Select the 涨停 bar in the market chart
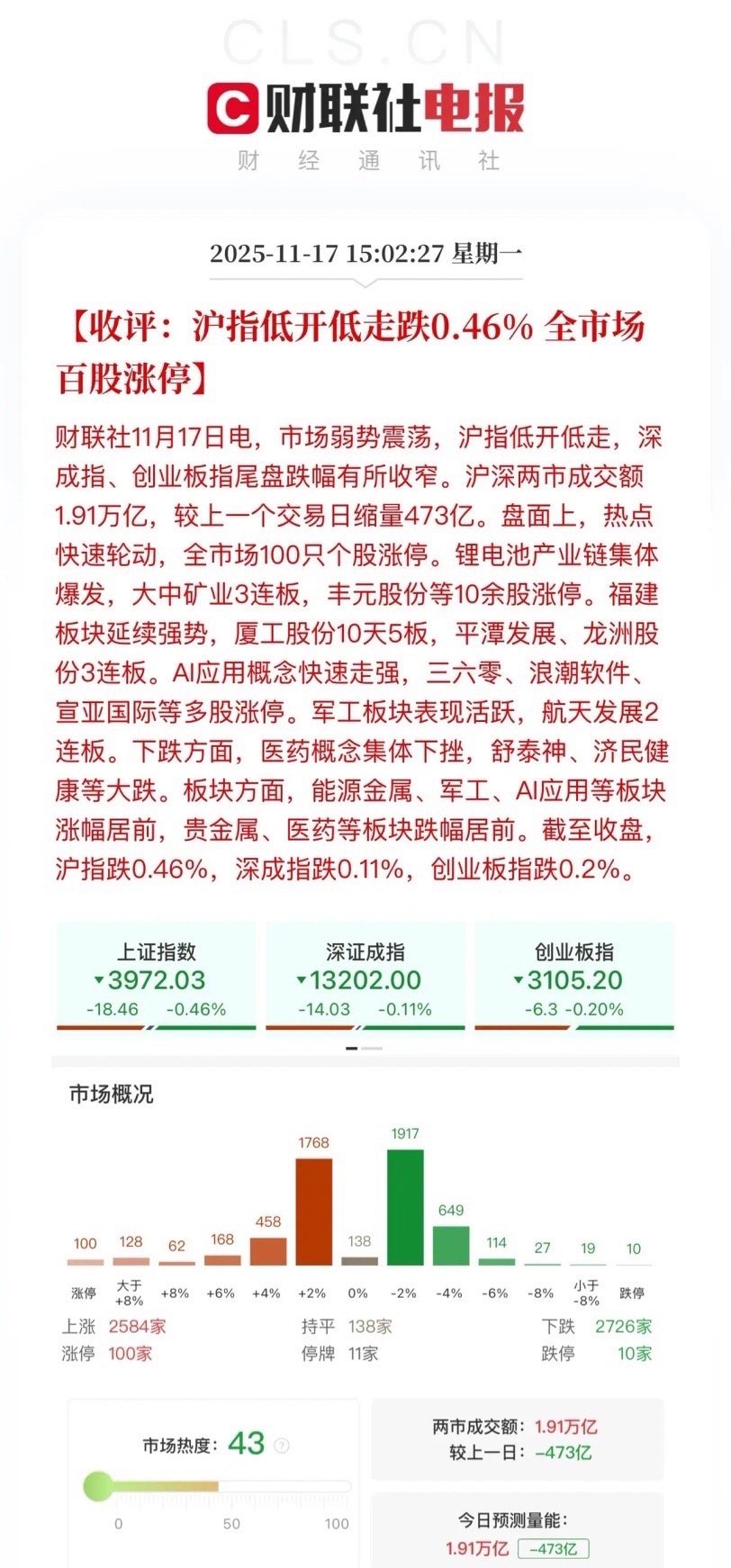Screen dimensions: 731x1568 pos(83,1262)
